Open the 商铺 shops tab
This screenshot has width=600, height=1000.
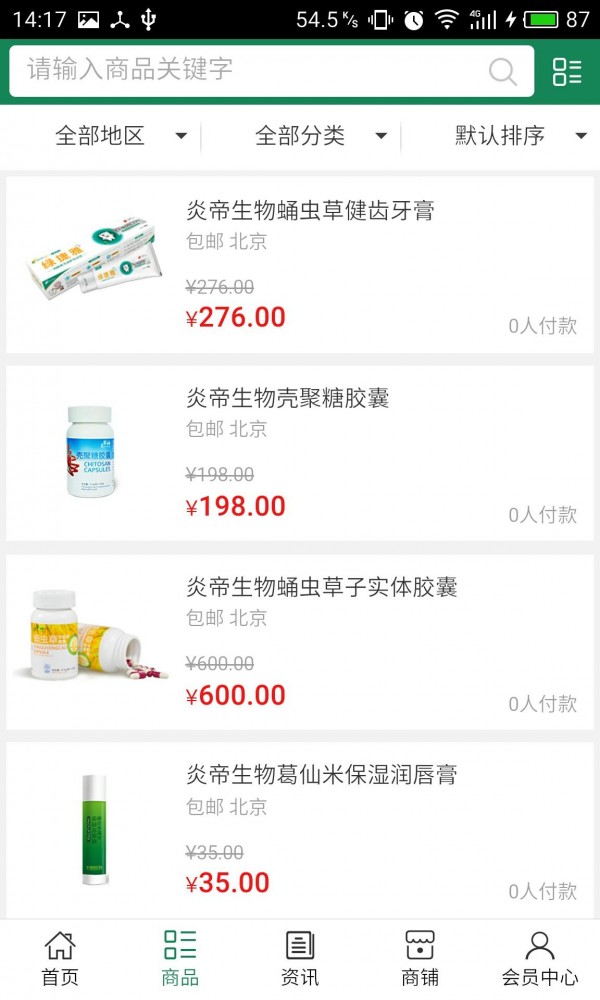420,958
